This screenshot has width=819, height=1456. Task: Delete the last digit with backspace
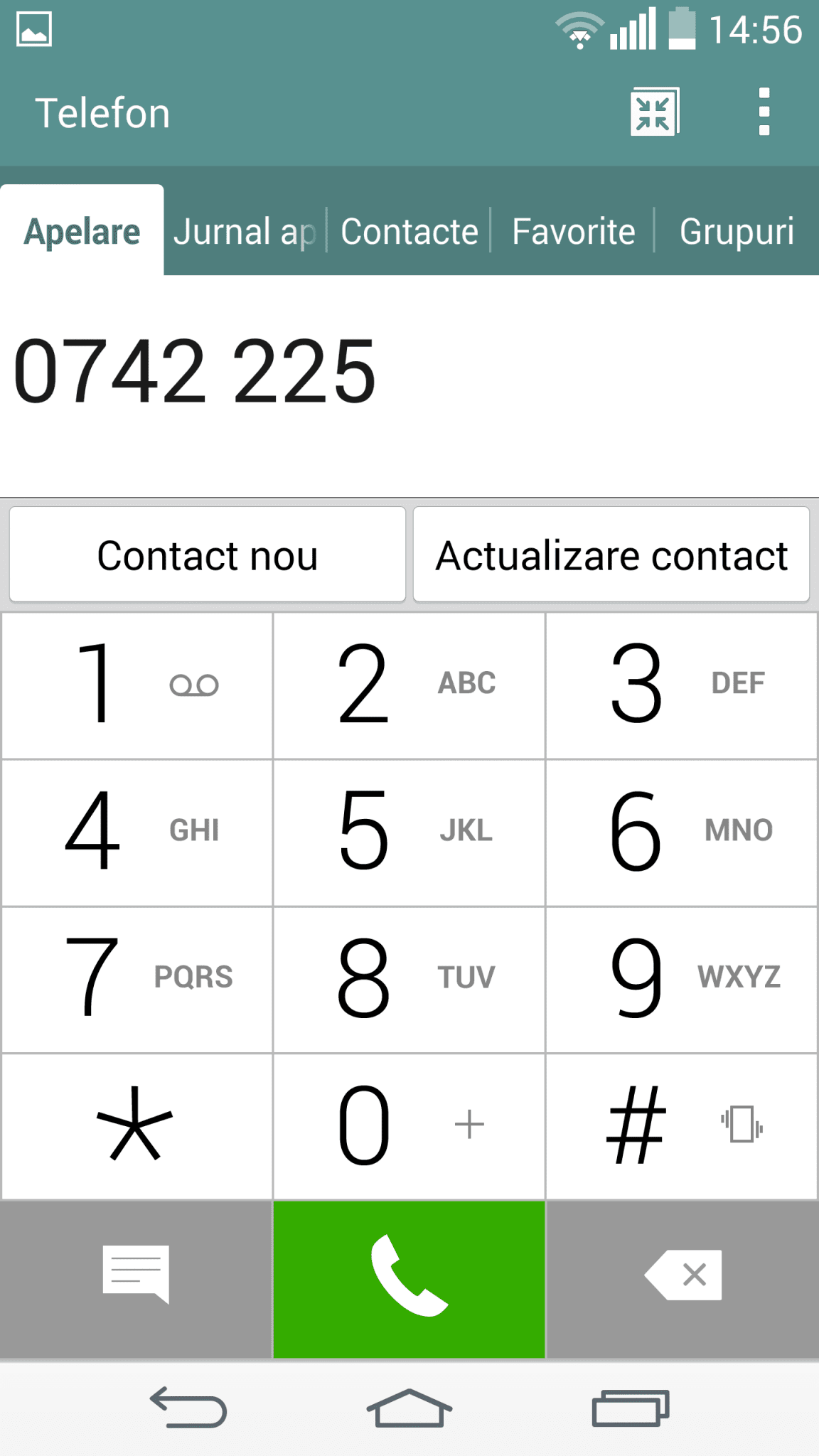pos(682,1279)
